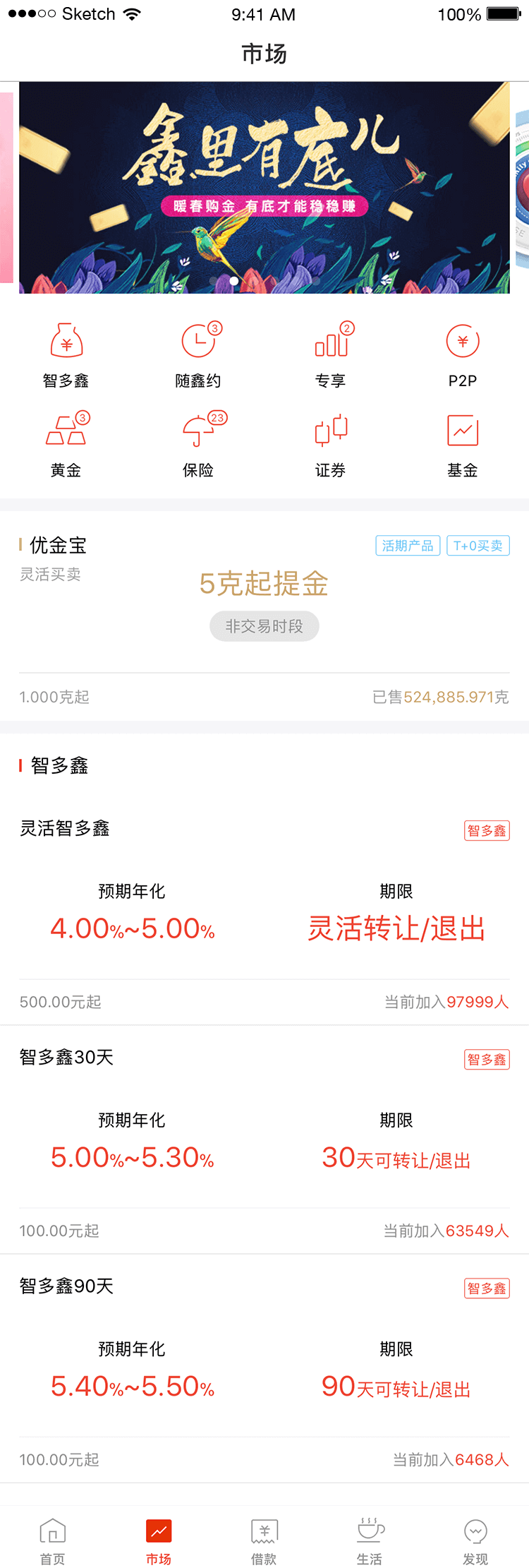Select the 市场 tab
The height and width of the screenshot is (1568, 529).
click(x=159, y=1538)
